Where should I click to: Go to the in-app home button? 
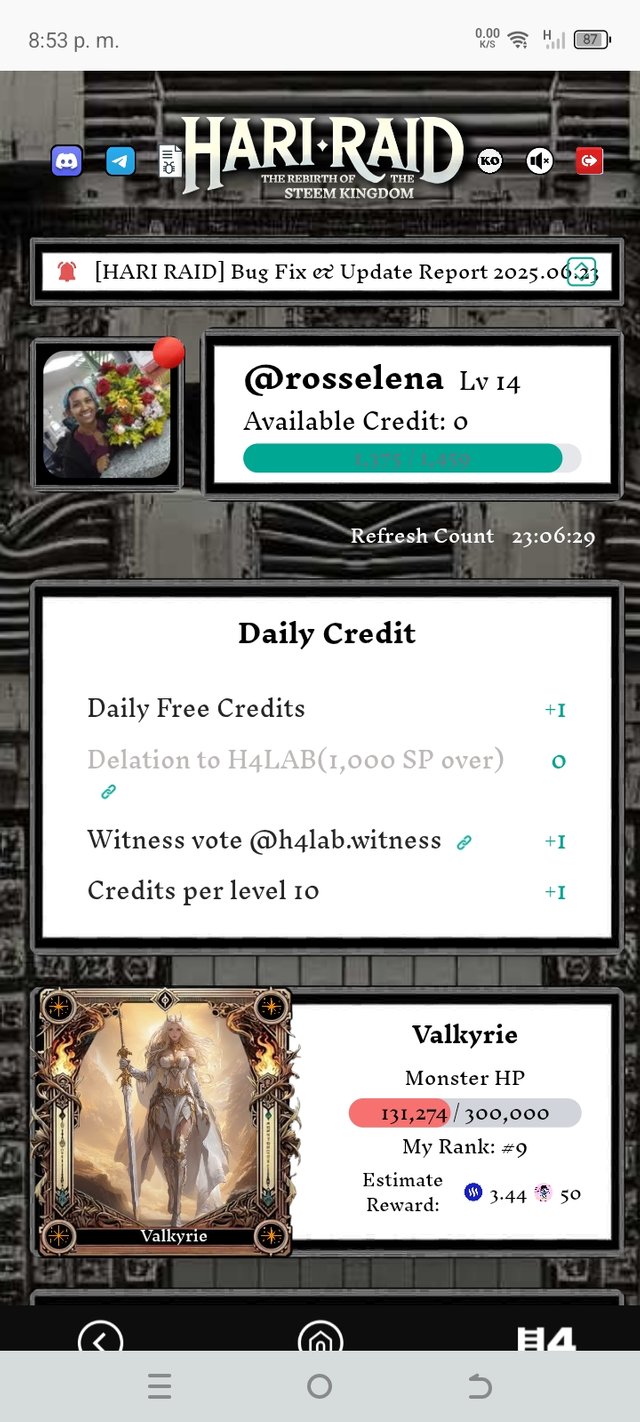[320, 1338]
